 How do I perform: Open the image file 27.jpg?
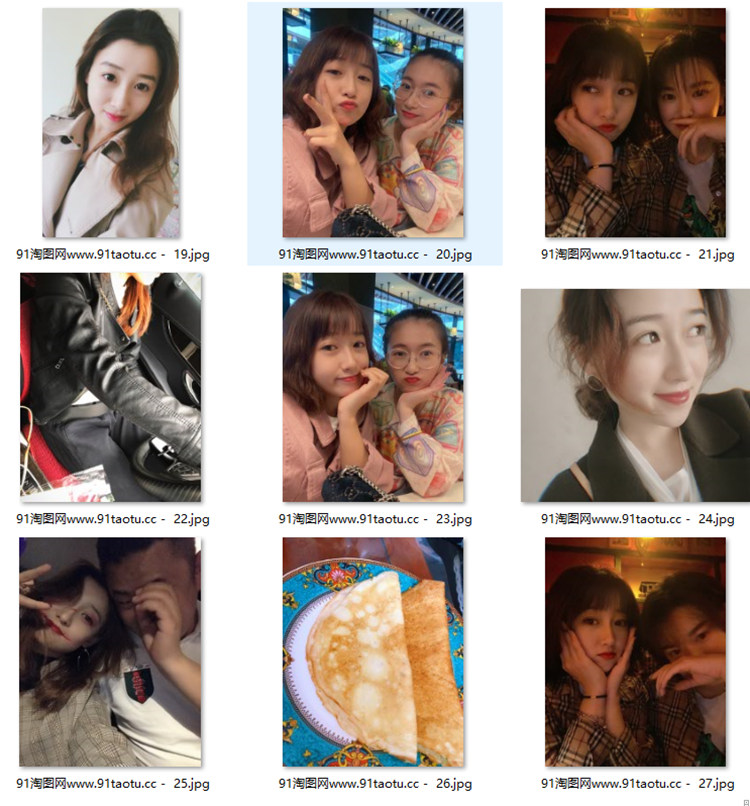point(635,652)
